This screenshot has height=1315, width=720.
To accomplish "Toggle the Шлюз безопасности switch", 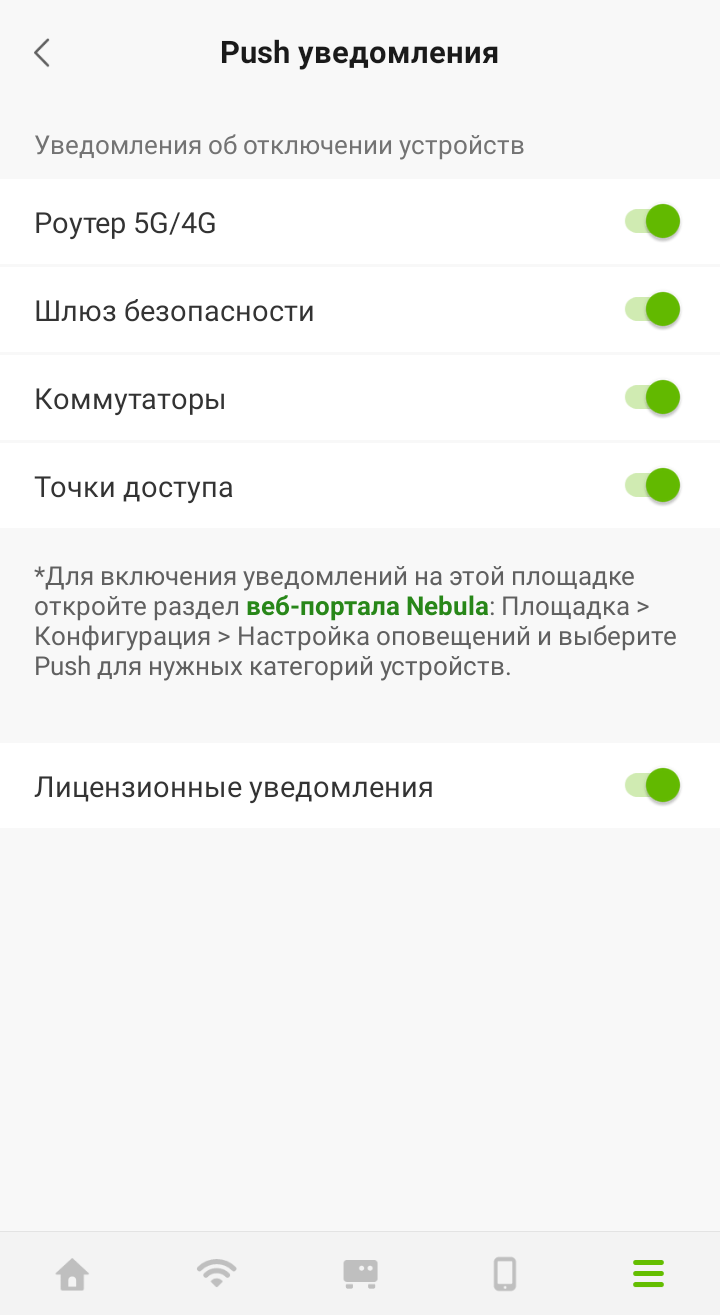I will (x=653, y=310).
